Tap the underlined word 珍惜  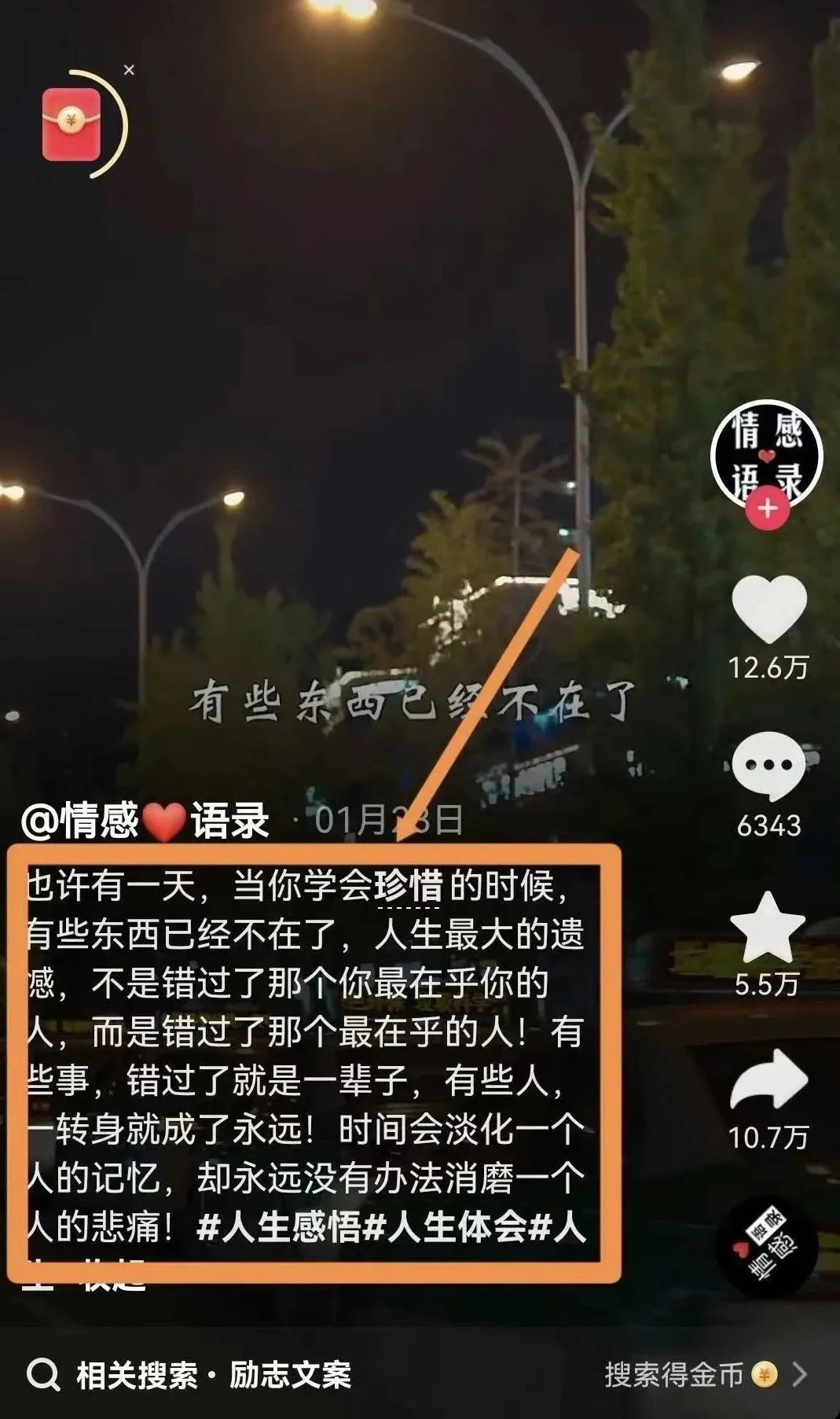tap(408, 886)
